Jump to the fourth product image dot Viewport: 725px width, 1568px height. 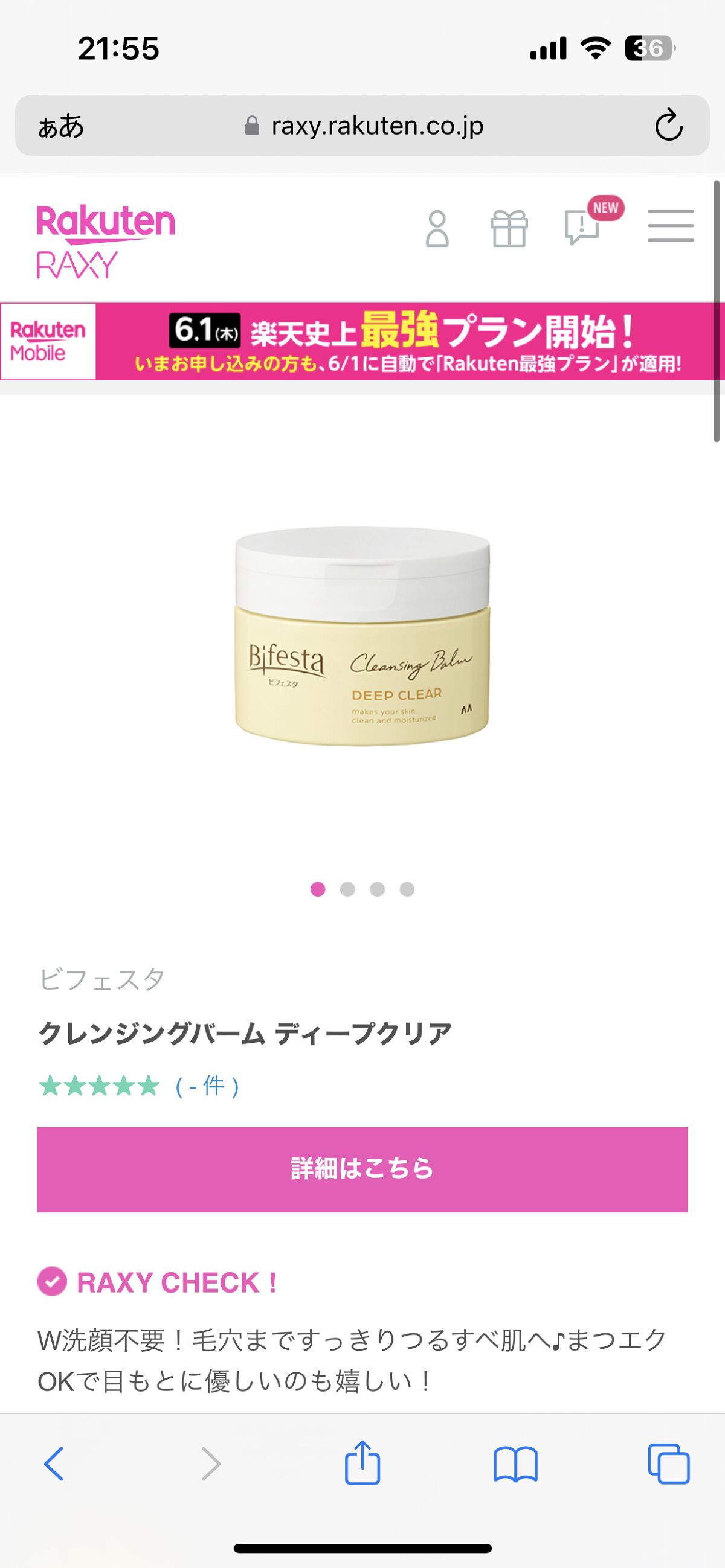coord(407,889)
